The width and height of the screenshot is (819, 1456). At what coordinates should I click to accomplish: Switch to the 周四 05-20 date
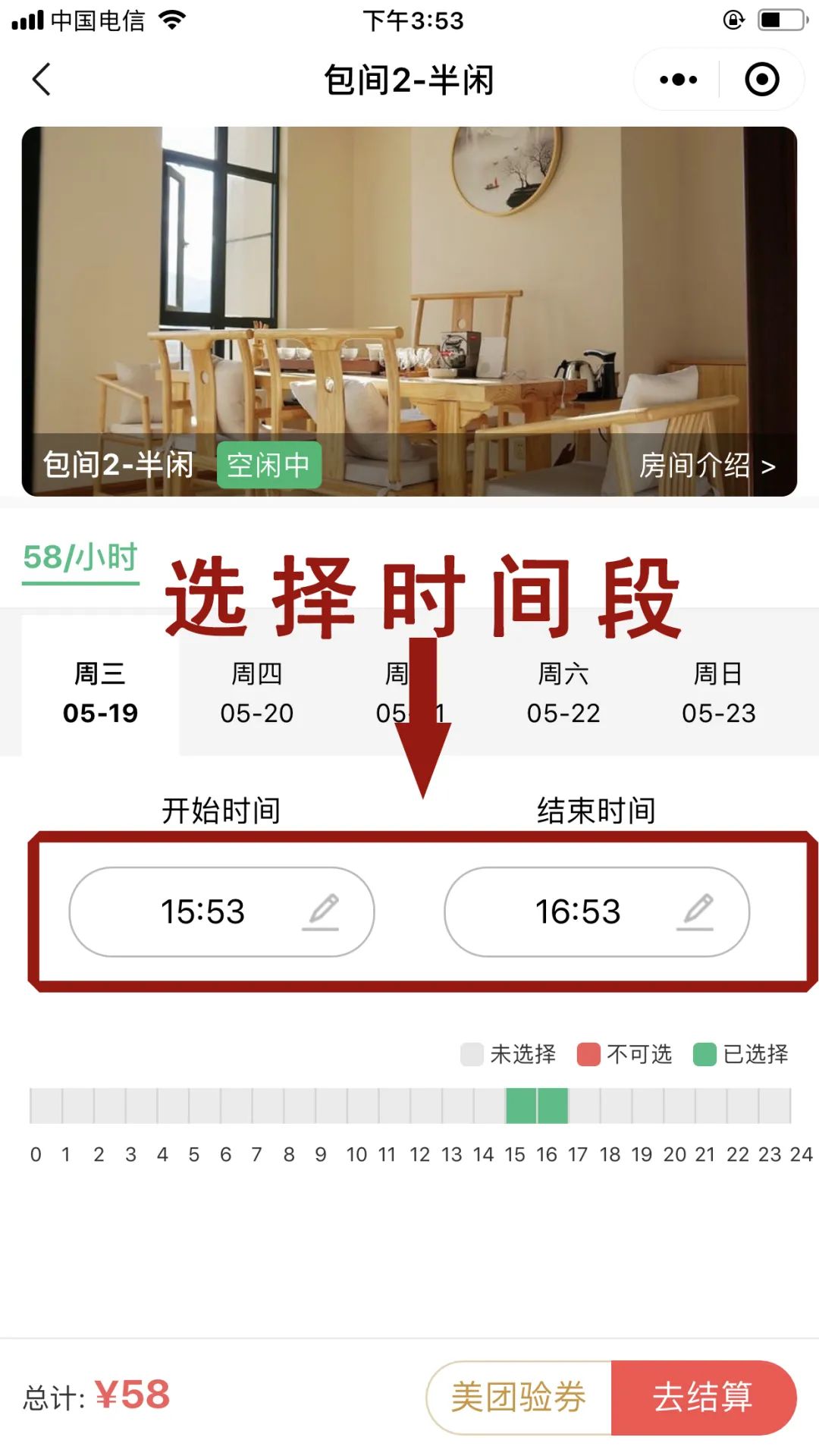coord(256,692)
